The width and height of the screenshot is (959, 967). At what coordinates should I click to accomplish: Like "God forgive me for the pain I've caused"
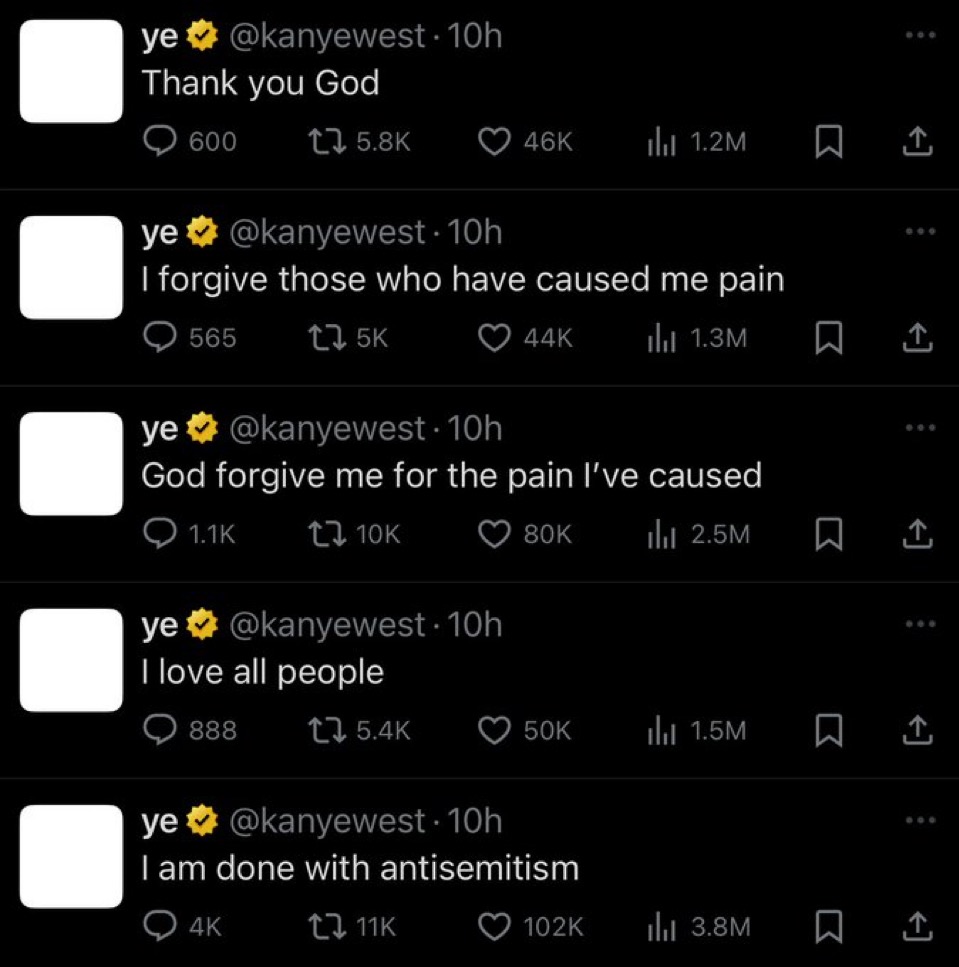click(493, 535)
